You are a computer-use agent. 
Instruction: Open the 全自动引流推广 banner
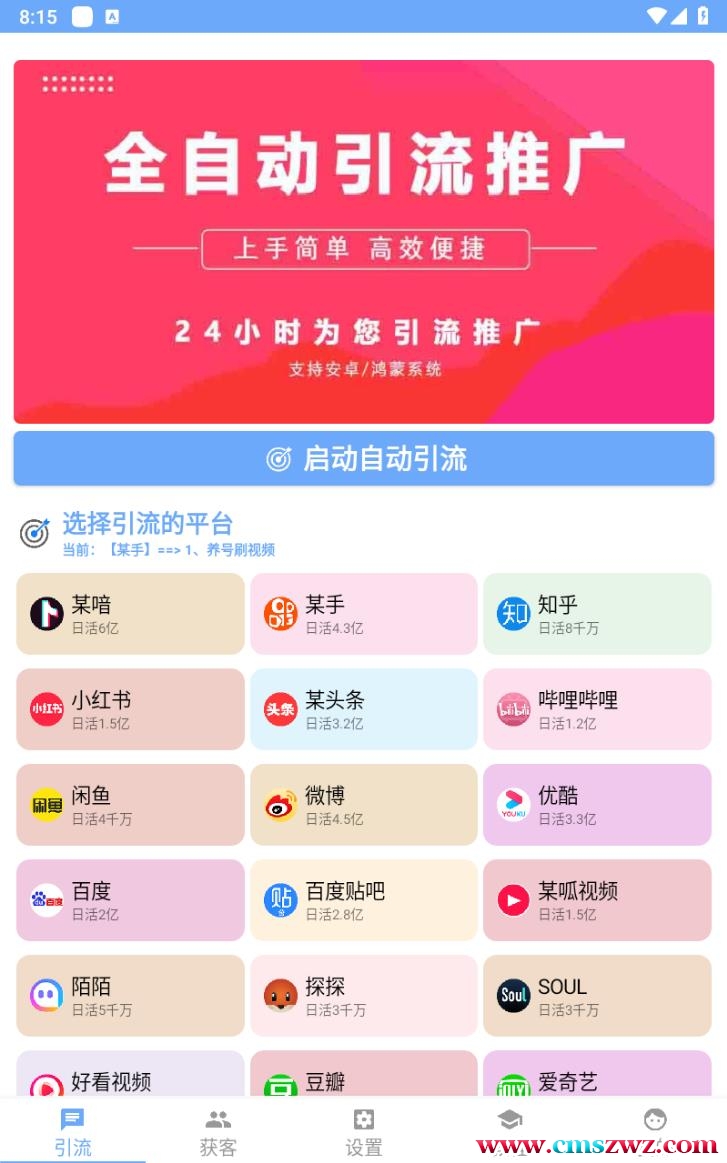click(x=364, y=241)
